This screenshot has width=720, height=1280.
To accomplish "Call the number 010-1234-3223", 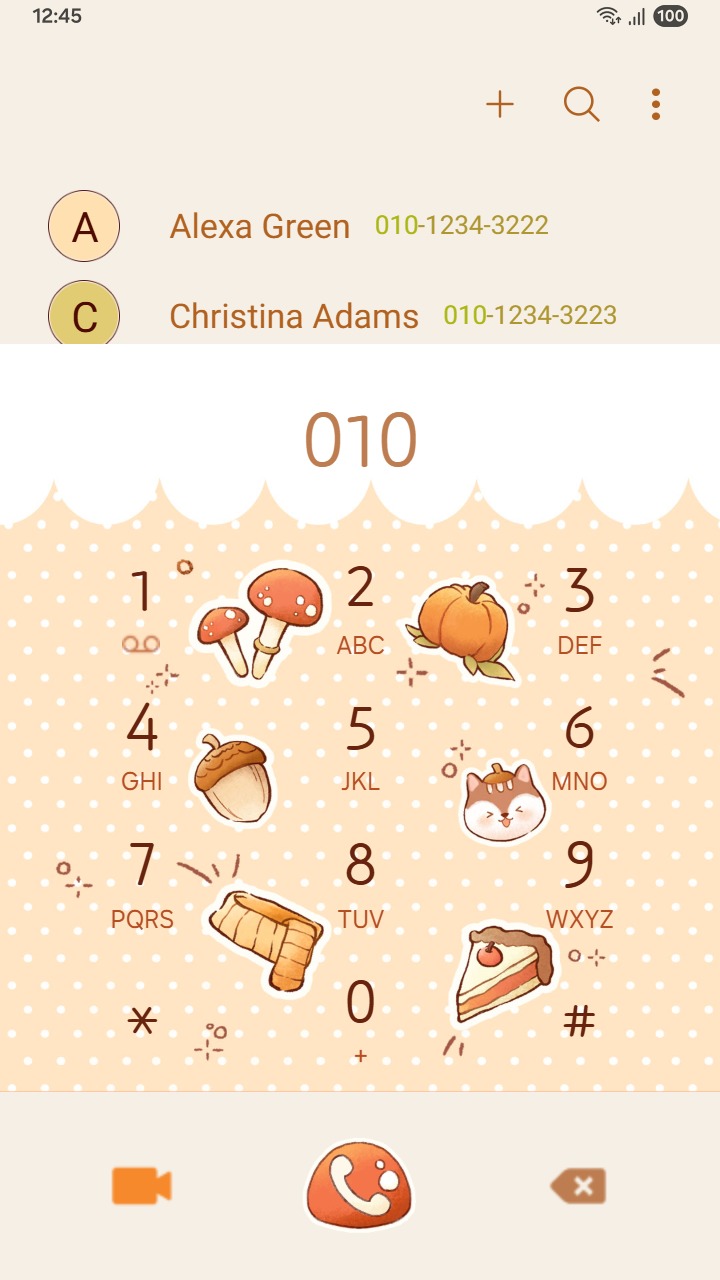I will pos(532,315).
